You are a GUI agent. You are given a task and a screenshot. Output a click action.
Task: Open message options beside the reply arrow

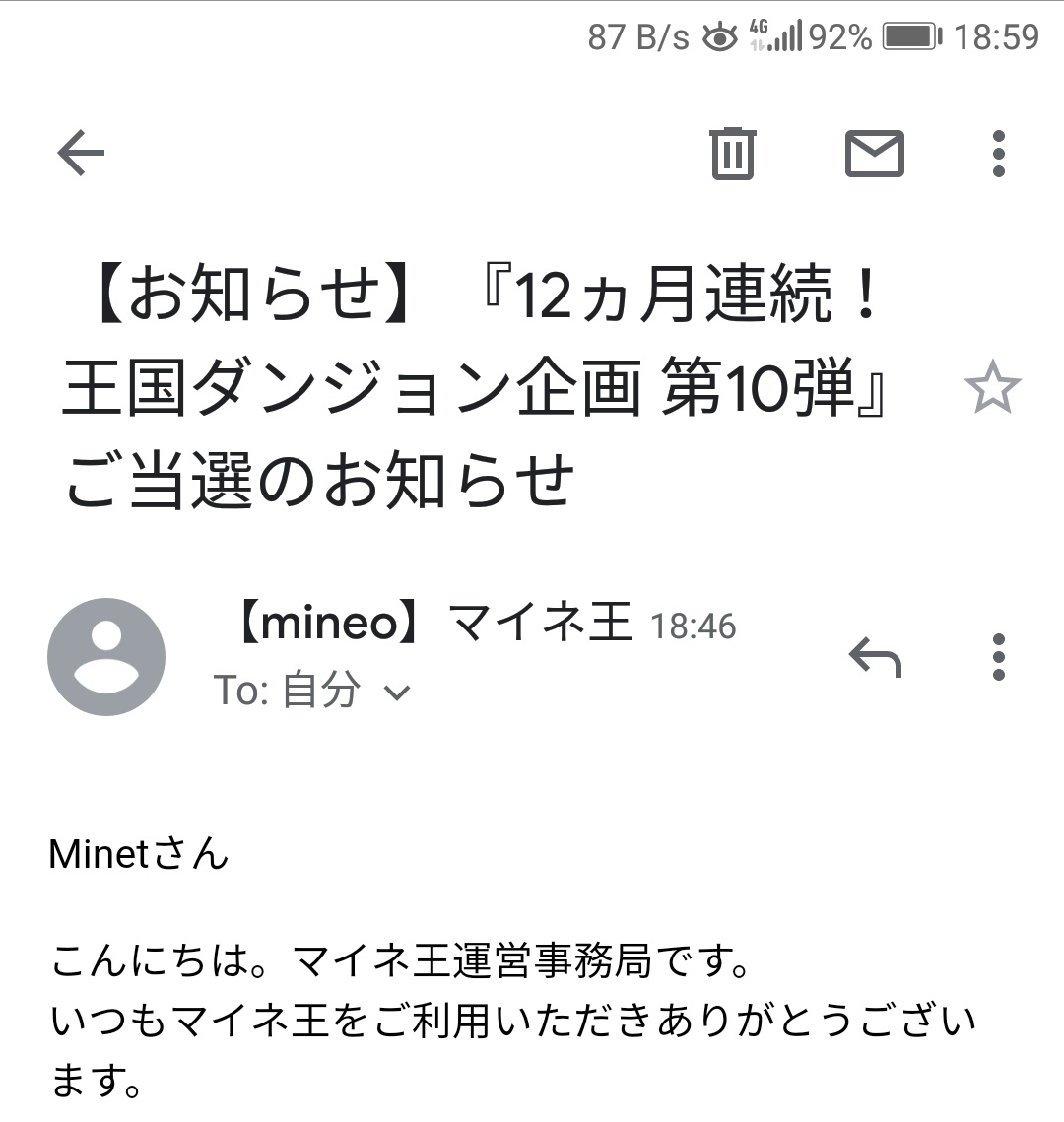[998, 657]
